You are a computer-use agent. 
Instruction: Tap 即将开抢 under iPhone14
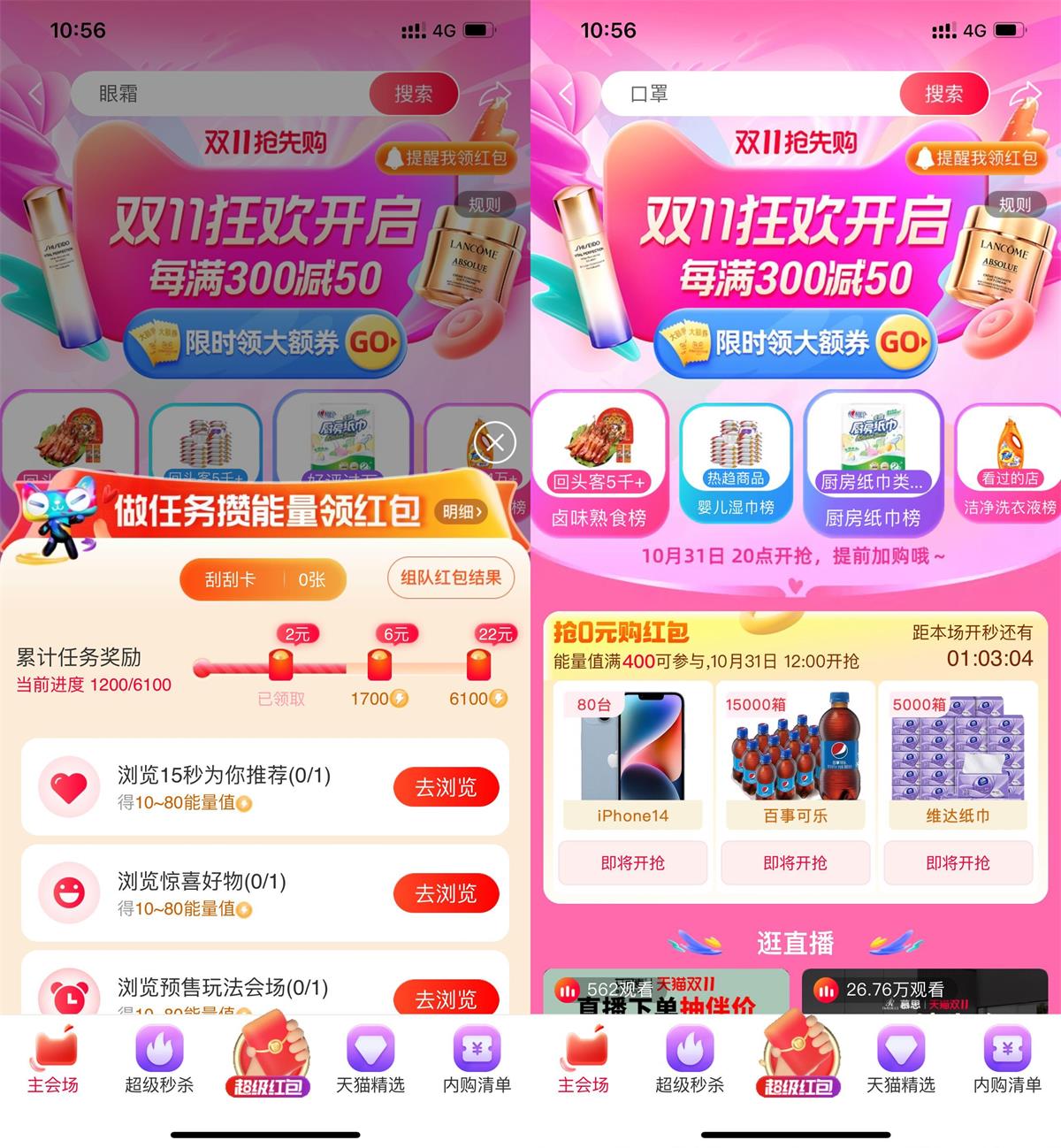click(632, 862)
